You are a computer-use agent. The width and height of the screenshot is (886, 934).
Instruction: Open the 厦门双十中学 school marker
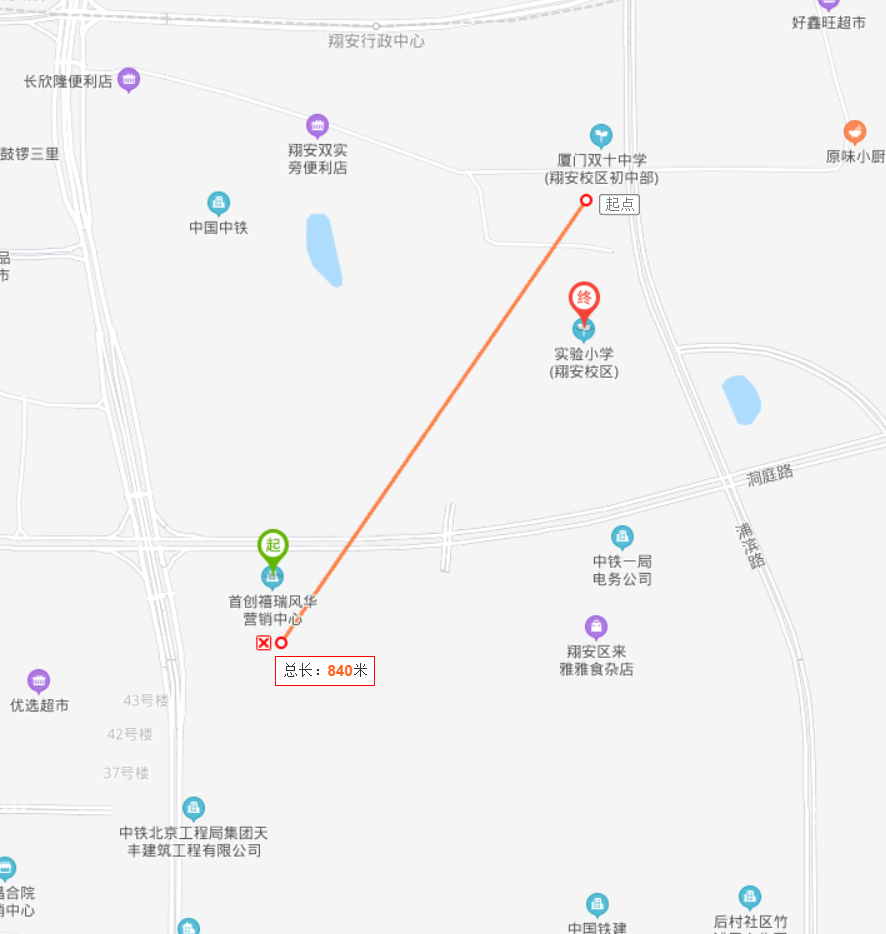(x=601, y=135)
